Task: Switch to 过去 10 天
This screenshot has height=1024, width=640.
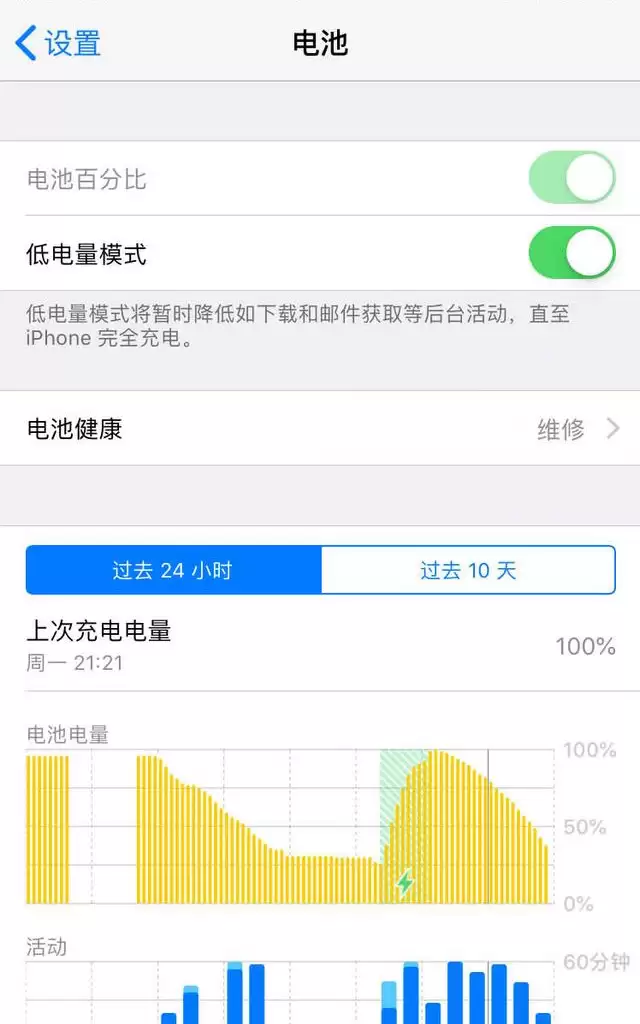Action: 468,570
